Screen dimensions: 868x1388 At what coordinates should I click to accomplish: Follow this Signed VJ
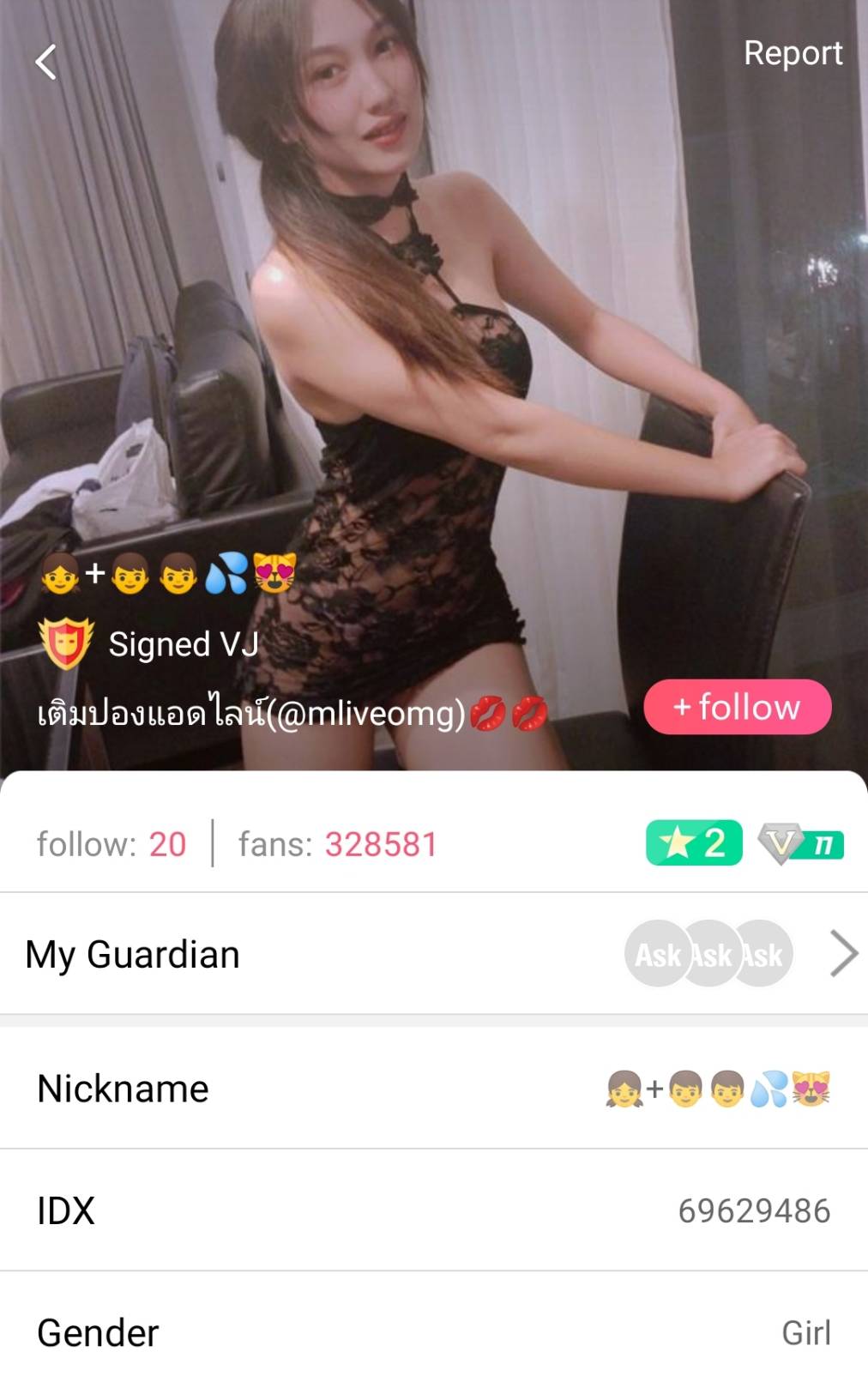pyautogui.click(x=737, y=708)
